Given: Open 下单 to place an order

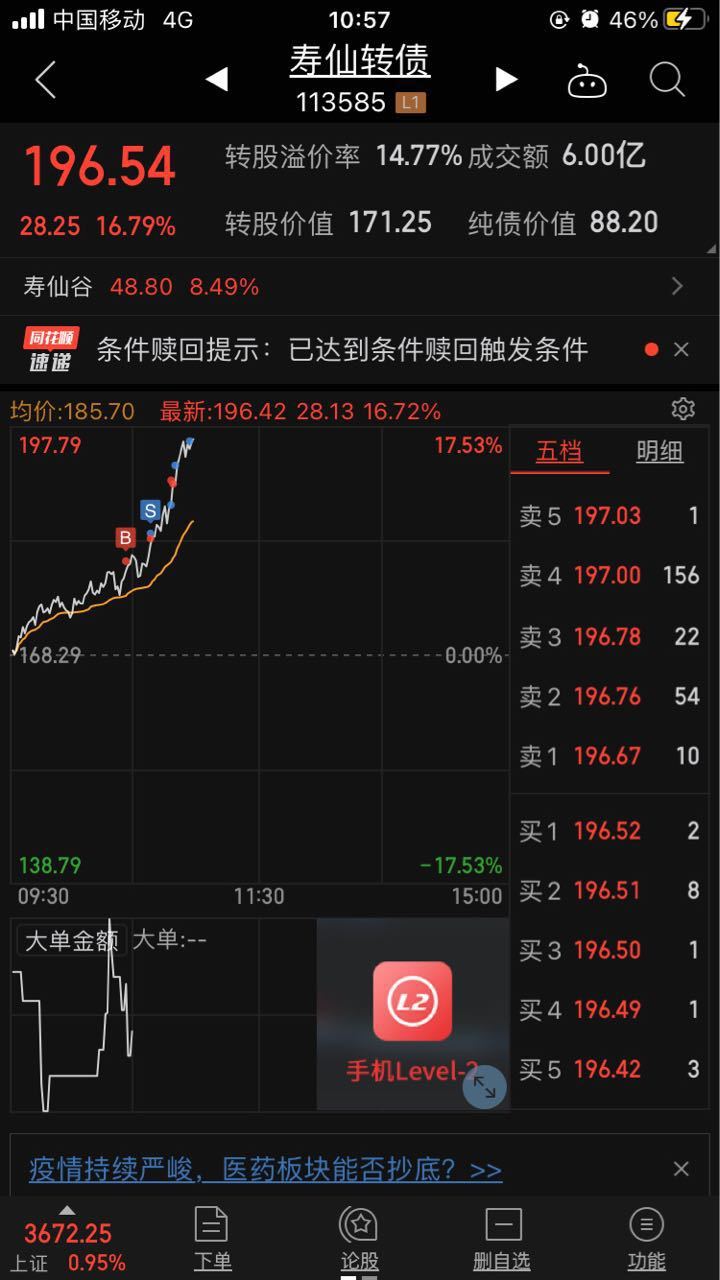Looking at the screenshot, I should [x=212, y=1238].
